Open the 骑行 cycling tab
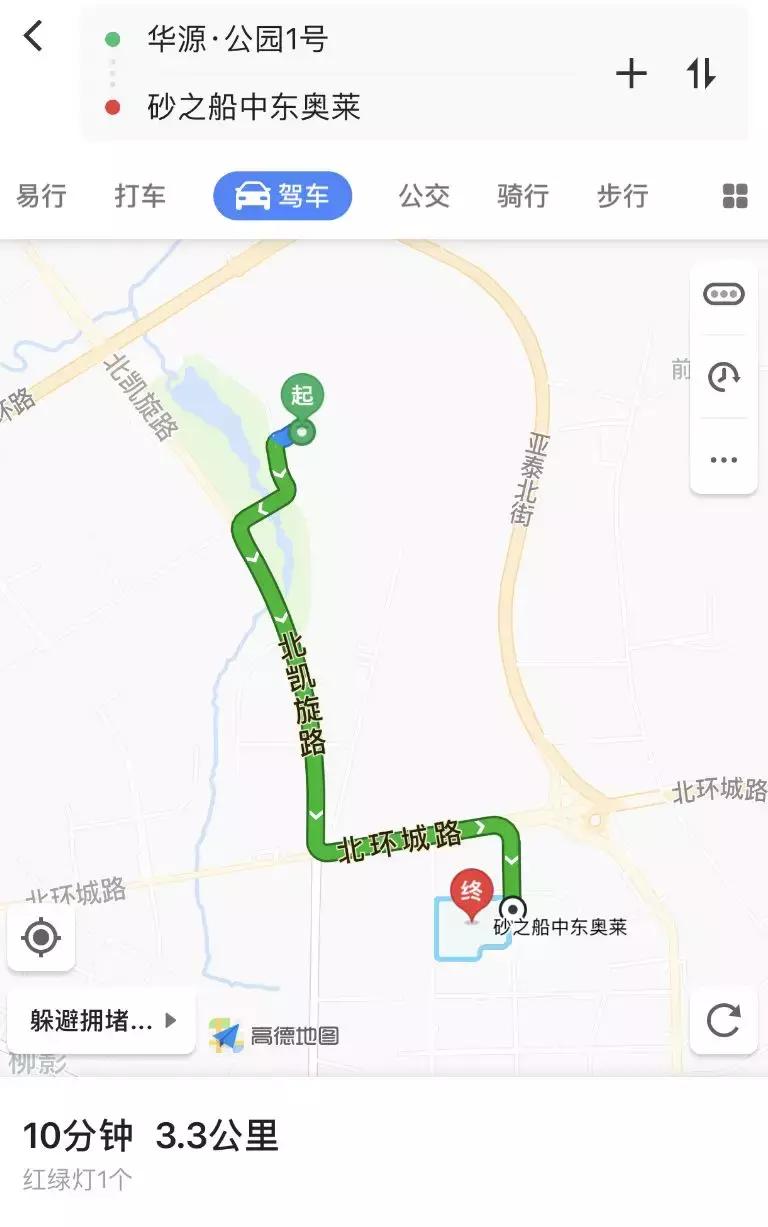768x1227 pixels. tap(521, 196)
